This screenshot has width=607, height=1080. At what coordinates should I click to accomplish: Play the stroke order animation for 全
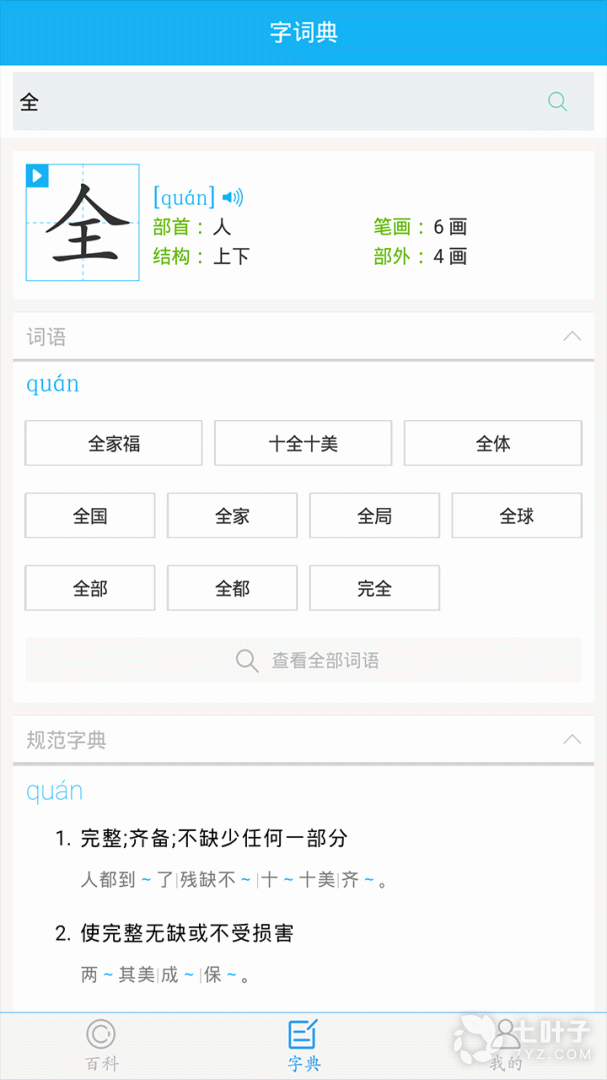[37, 176]
